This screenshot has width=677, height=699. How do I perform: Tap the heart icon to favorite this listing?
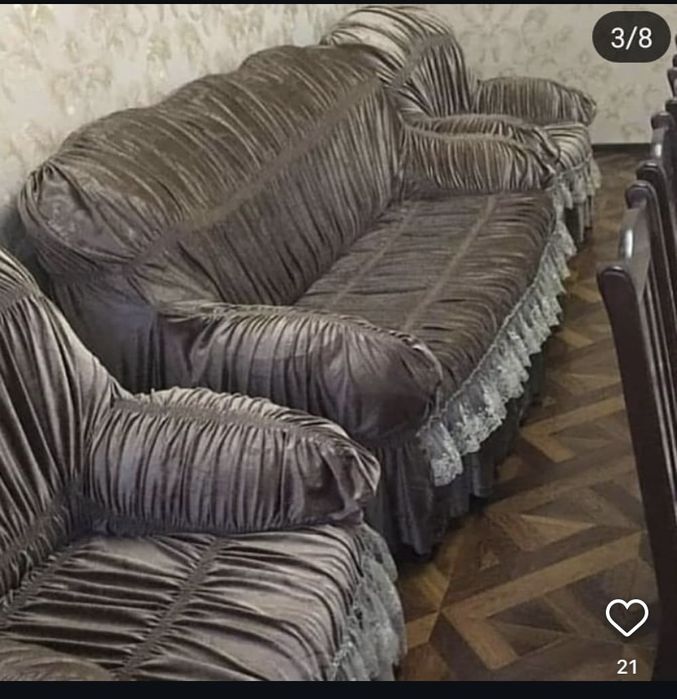tap(626, 618)
